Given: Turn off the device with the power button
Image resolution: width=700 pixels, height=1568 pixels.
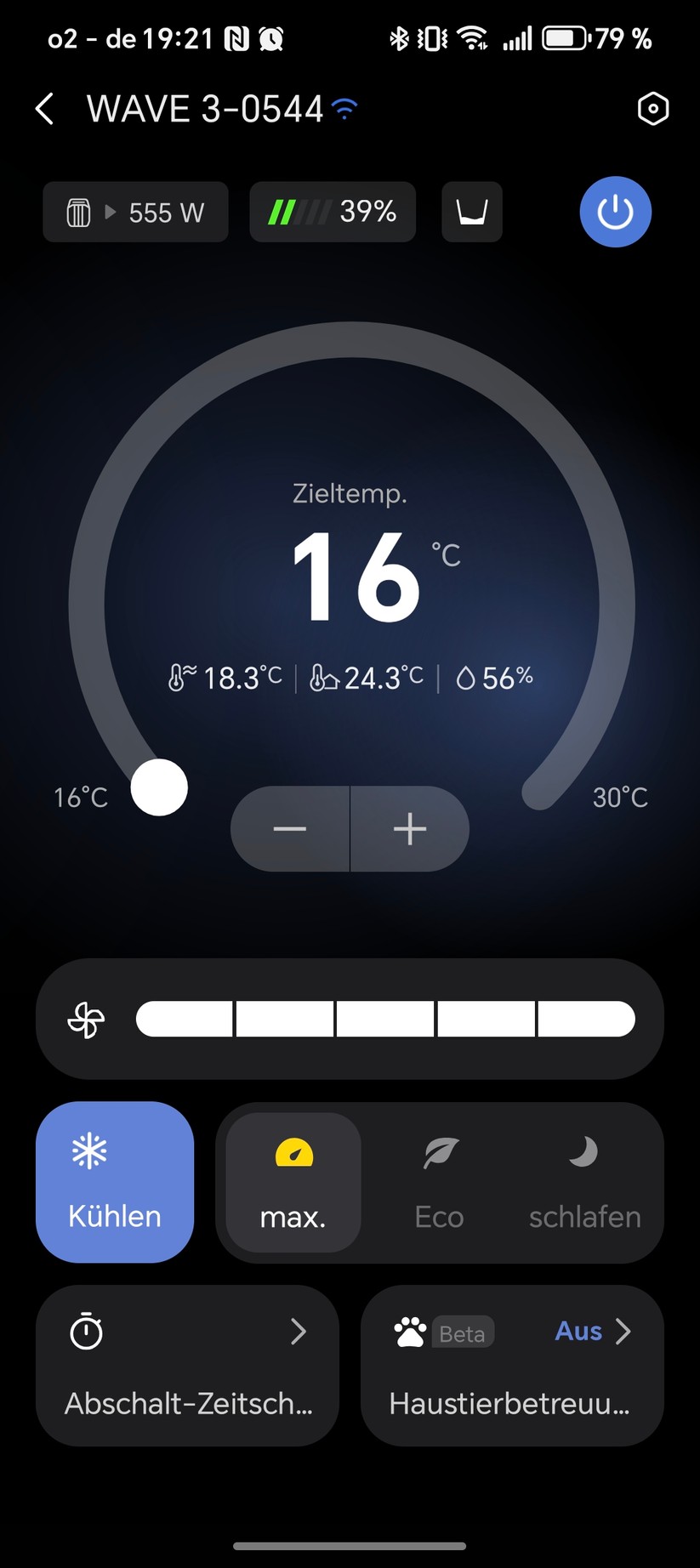Looking at the screenshot, I should [615, 212].
